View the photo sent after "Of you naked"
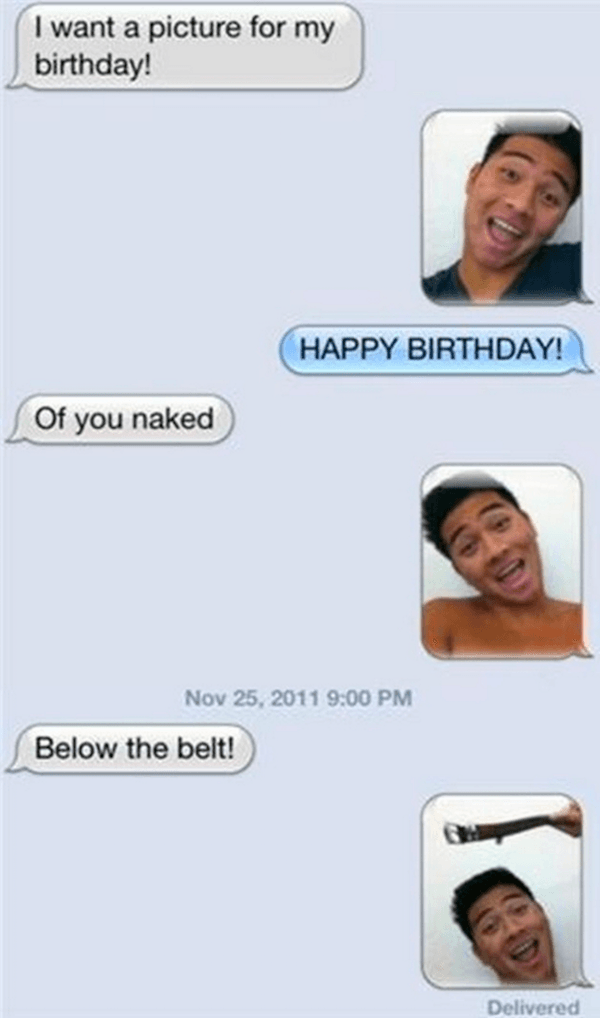 click(x=501, y=560)
